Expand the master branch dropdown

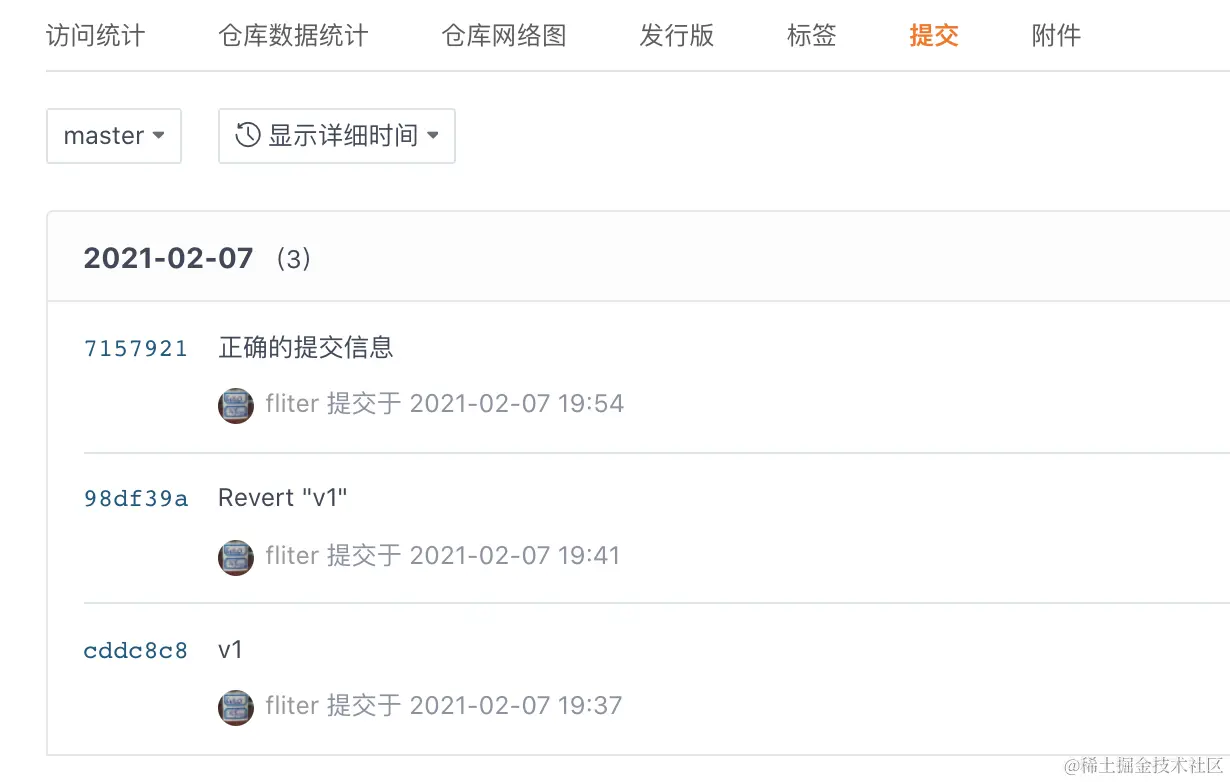pyautogui.click(x=114, y=136)
